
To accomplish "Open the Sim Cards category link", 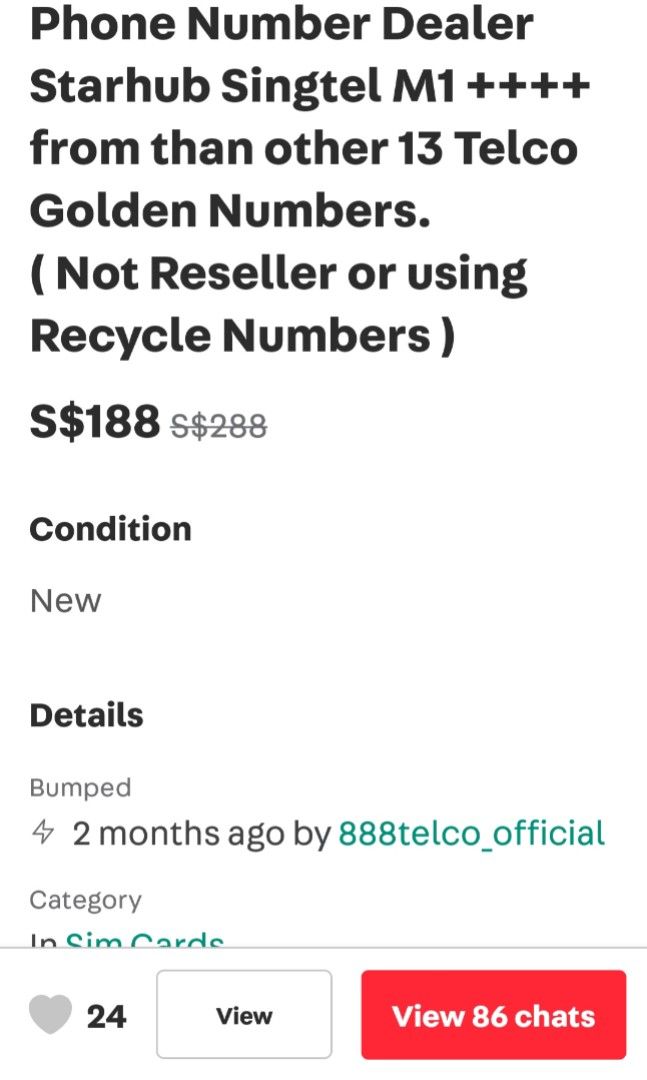I will [x=144, y=939].
